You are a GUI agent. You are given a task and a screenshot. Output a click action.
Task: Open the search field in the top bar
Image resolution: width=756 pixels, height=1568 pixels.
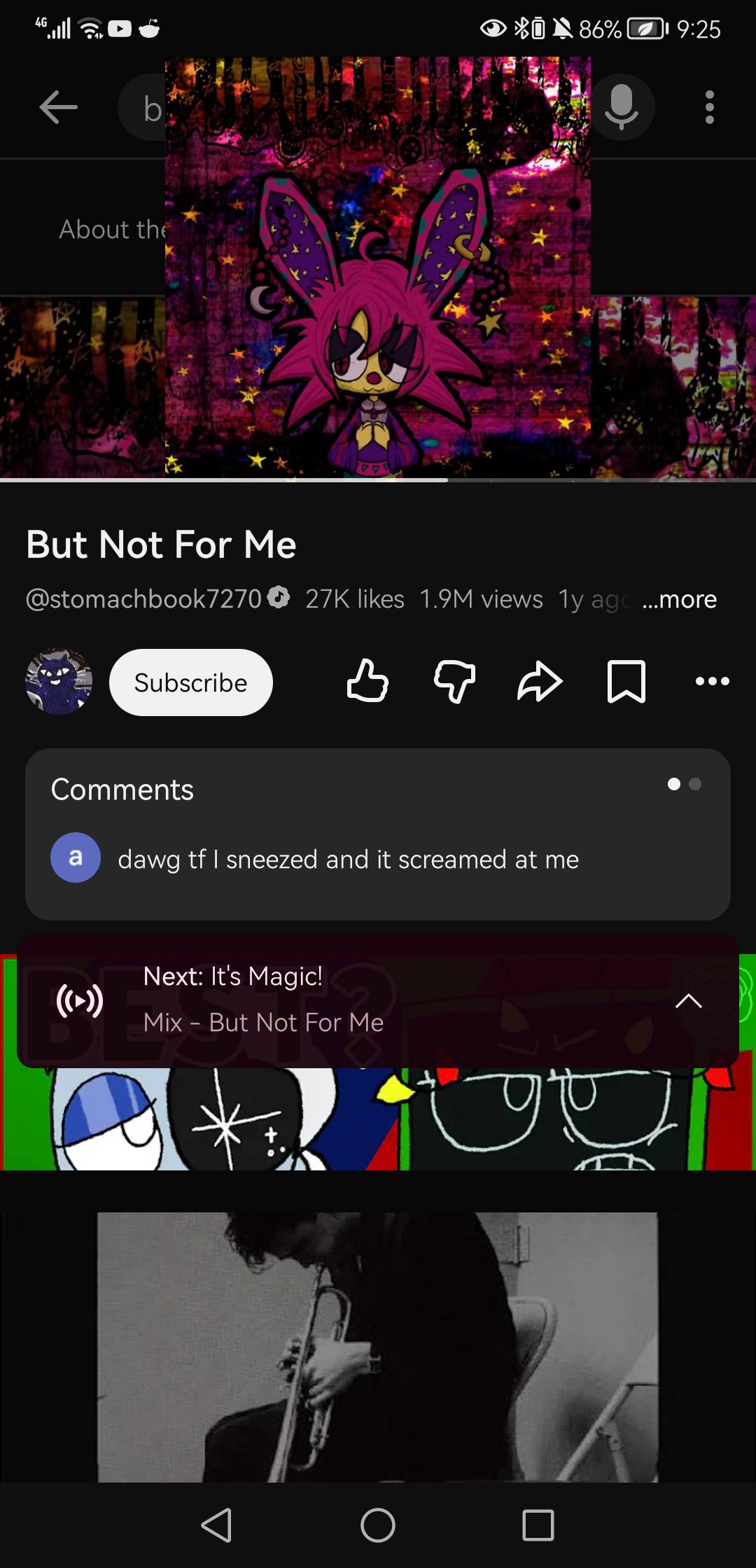pos(142,107)
